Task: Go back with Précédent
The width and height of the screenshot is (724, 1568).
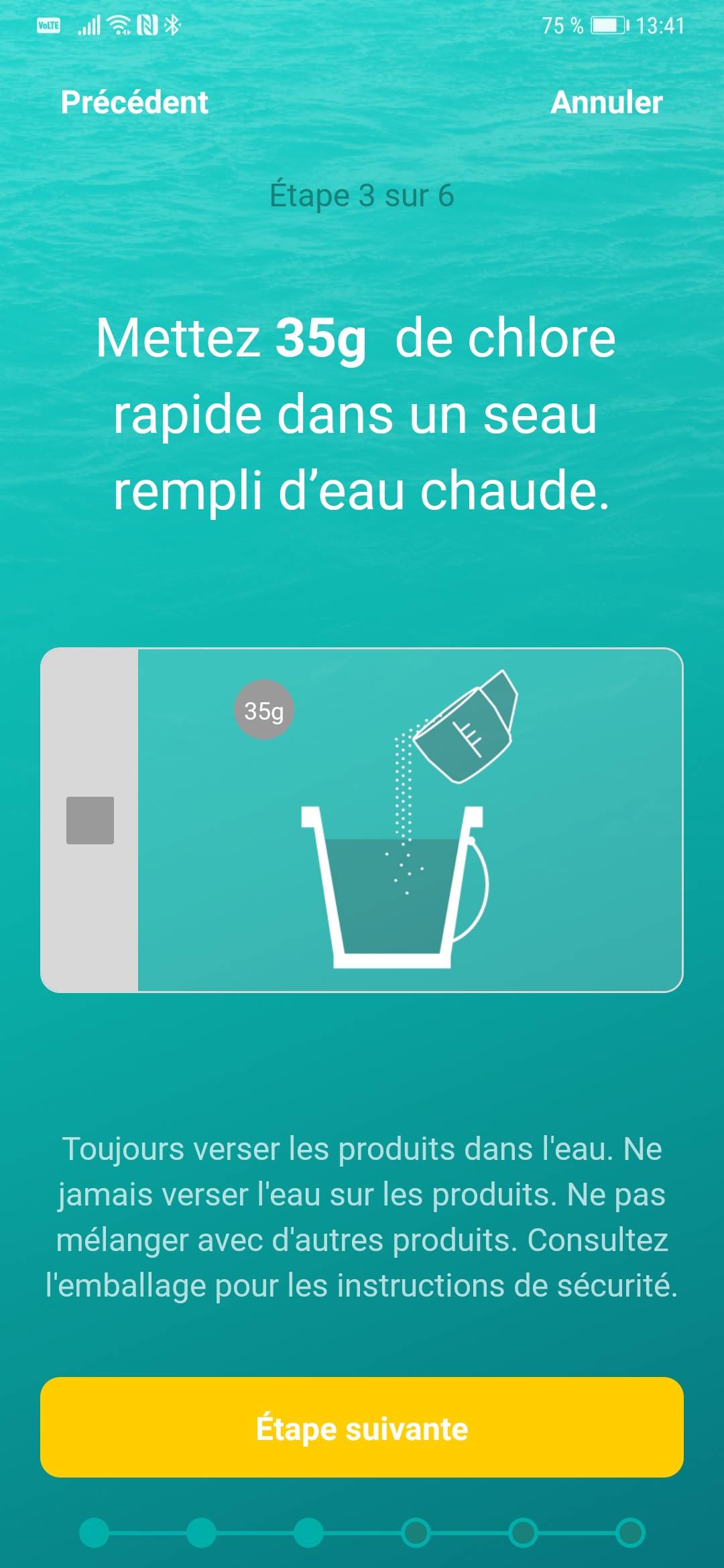Action: [134, 103]
